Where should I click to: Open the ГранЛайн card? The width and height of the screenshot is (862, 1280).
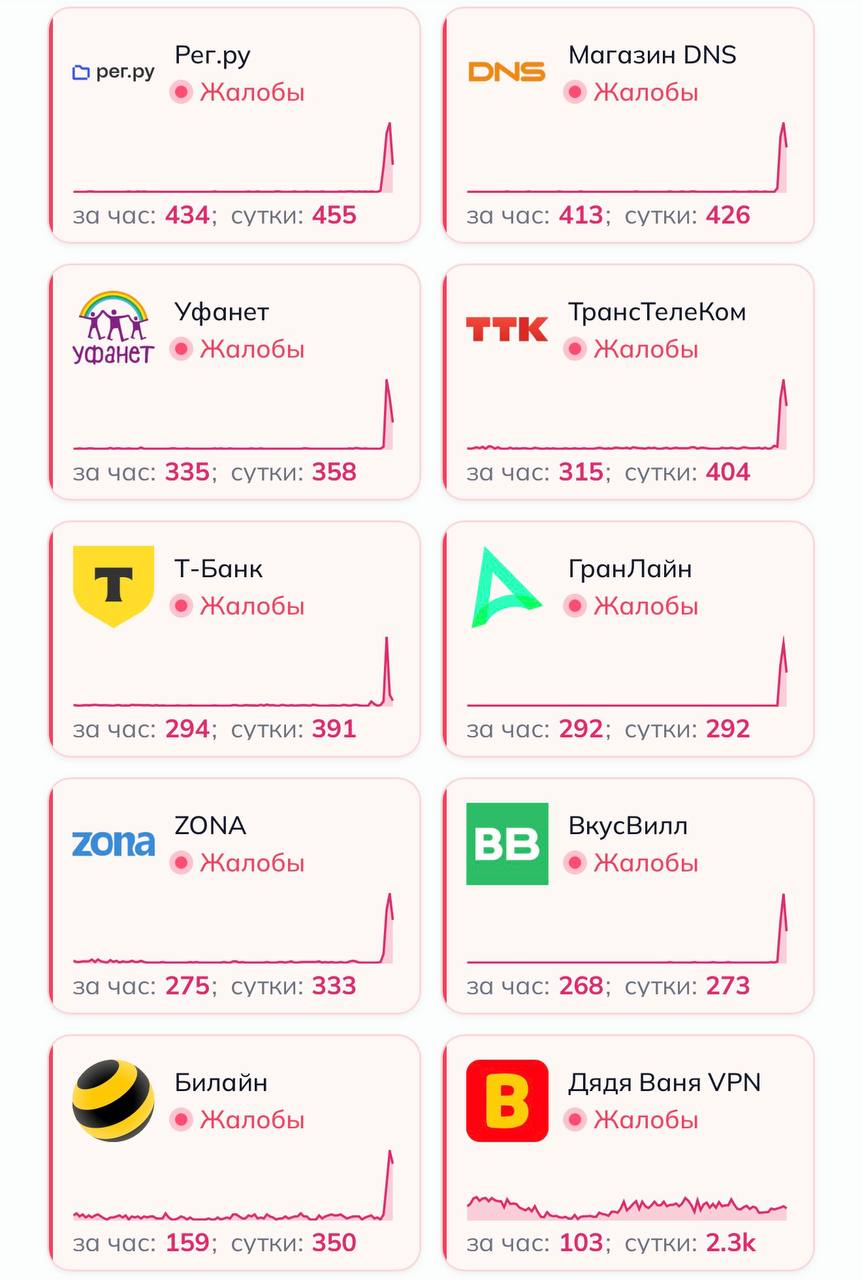pos(629,639)
